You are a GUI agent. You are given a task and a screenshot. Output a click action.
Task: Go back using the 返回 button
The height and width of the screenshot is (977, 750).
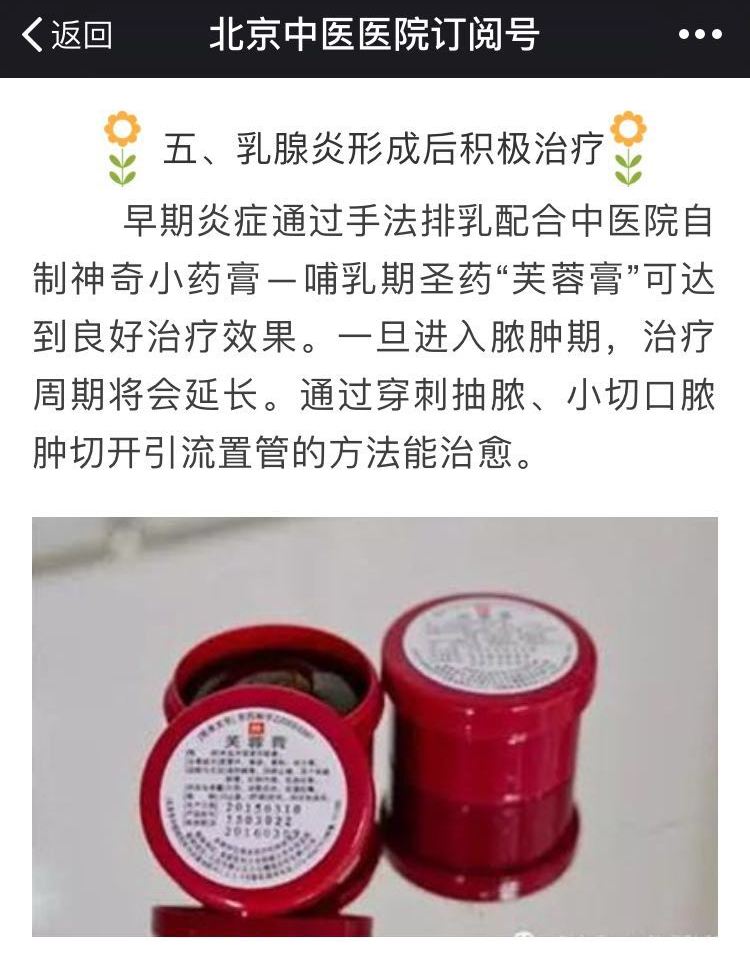(x=66, y=36)
